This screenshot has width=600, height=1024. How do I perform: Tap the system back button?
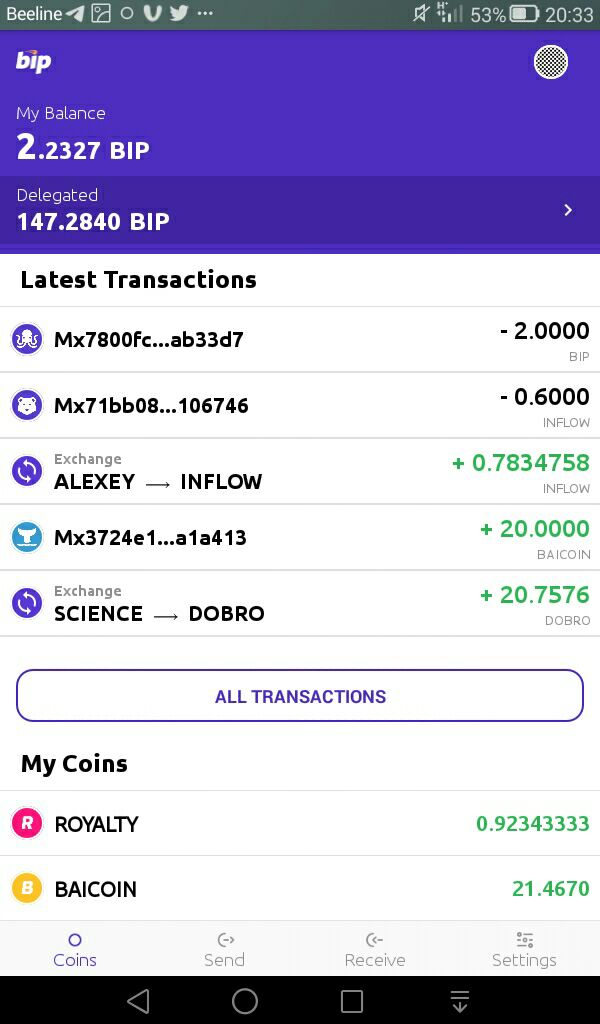point(138,1000)
